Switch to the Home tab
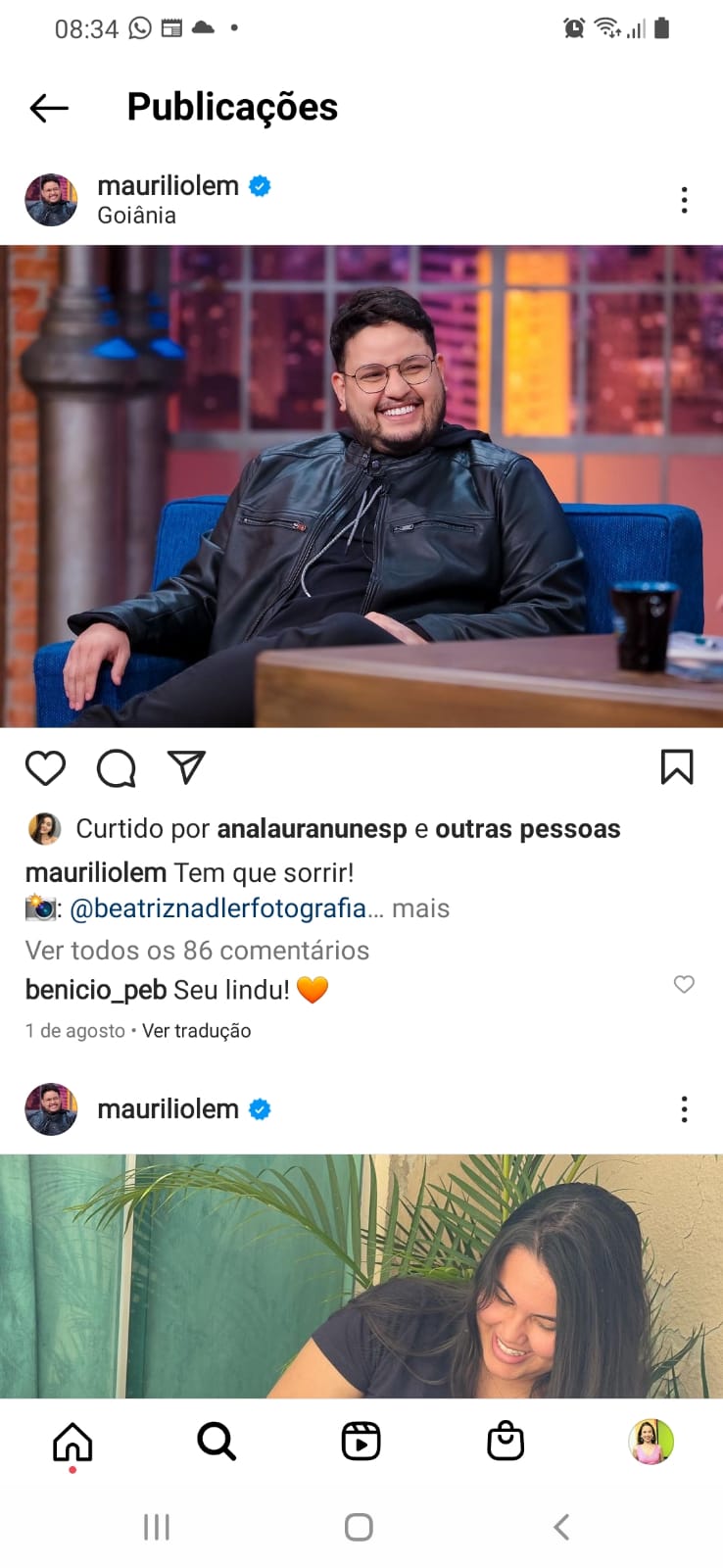This screenshot has width=723, height=1568. coord(72,1442)
